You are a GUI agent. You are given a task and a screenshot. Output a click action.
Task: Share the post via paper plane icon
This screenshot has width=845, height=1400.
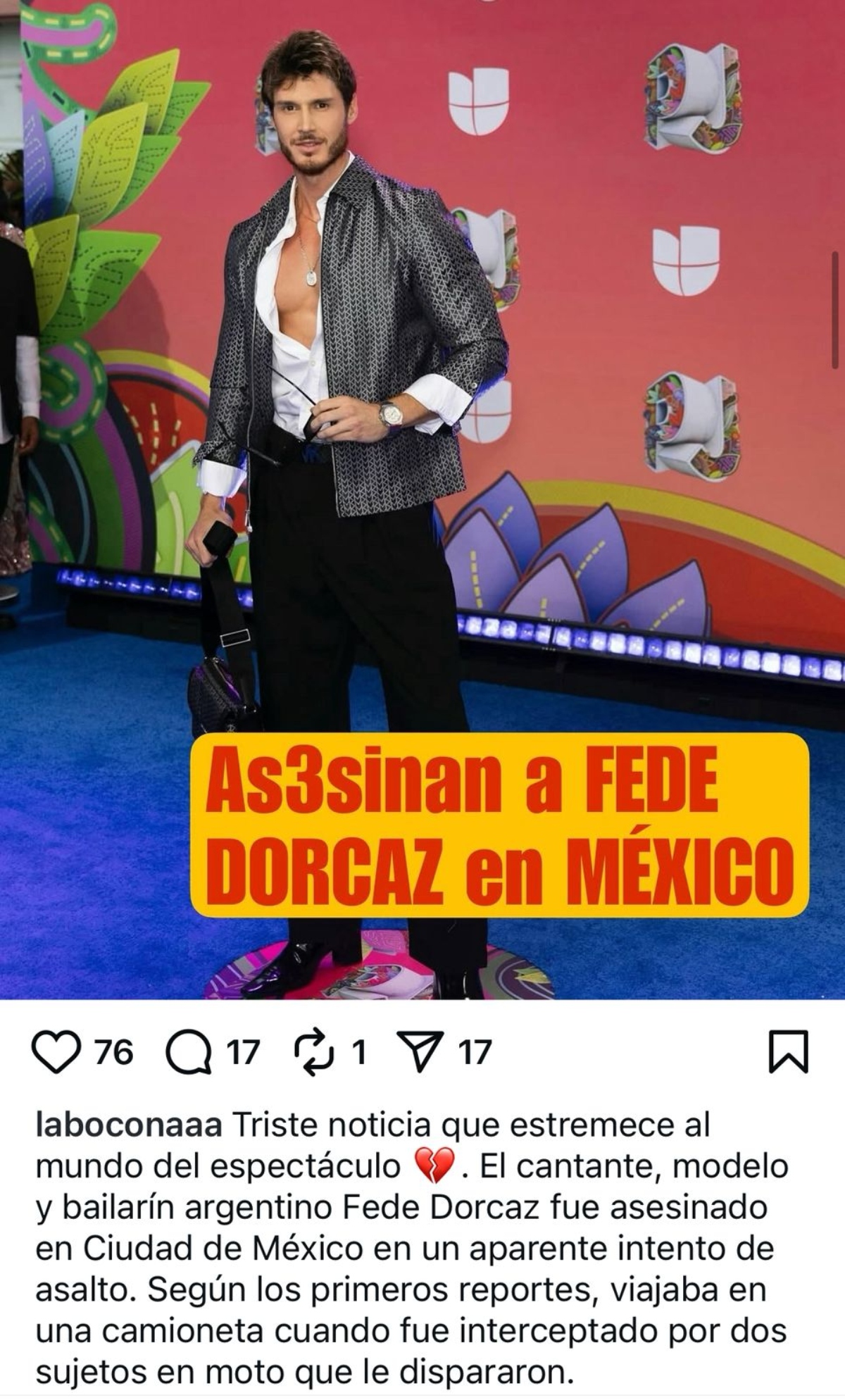(420, 1052)
